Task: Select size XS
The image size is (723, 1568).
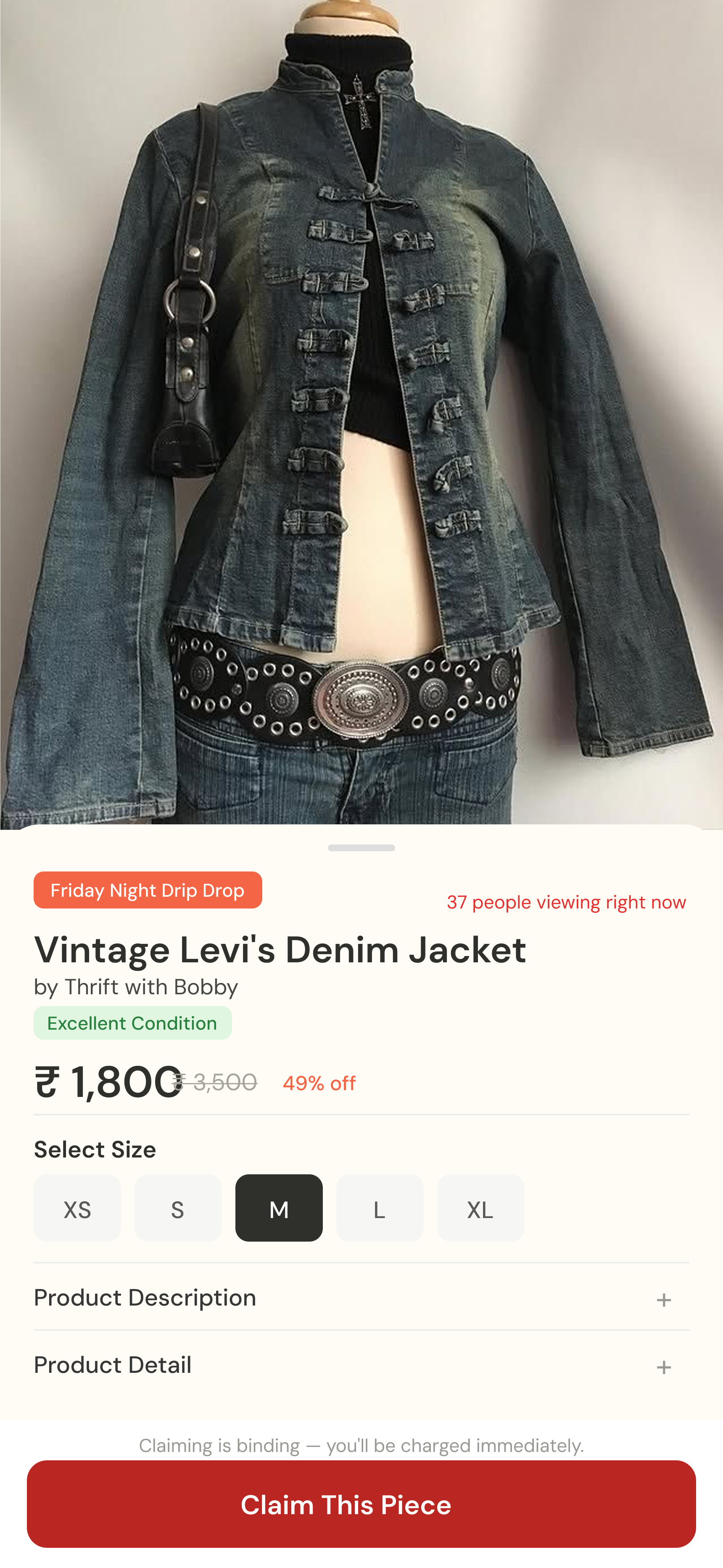Action: pyautogui.click(x=77, y=1208)
